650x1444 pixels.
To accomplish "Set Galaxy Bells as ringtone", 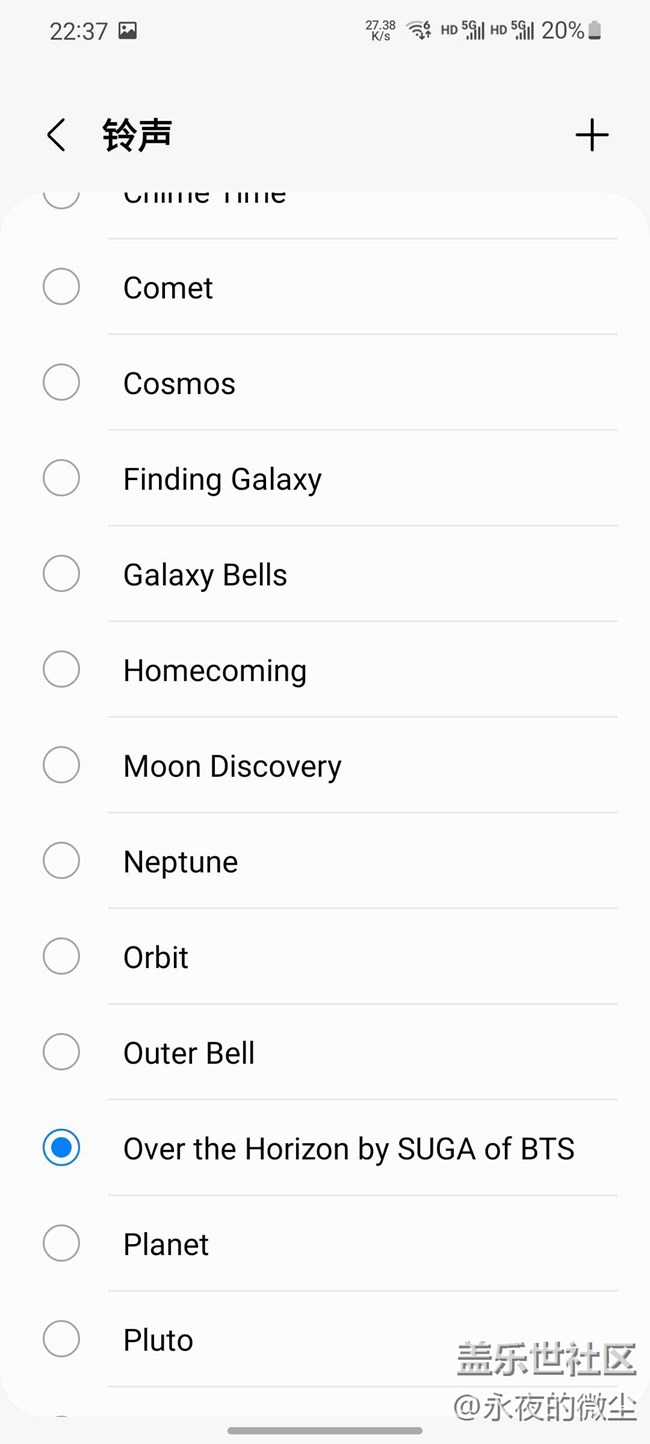I will (x=205, y=575).
